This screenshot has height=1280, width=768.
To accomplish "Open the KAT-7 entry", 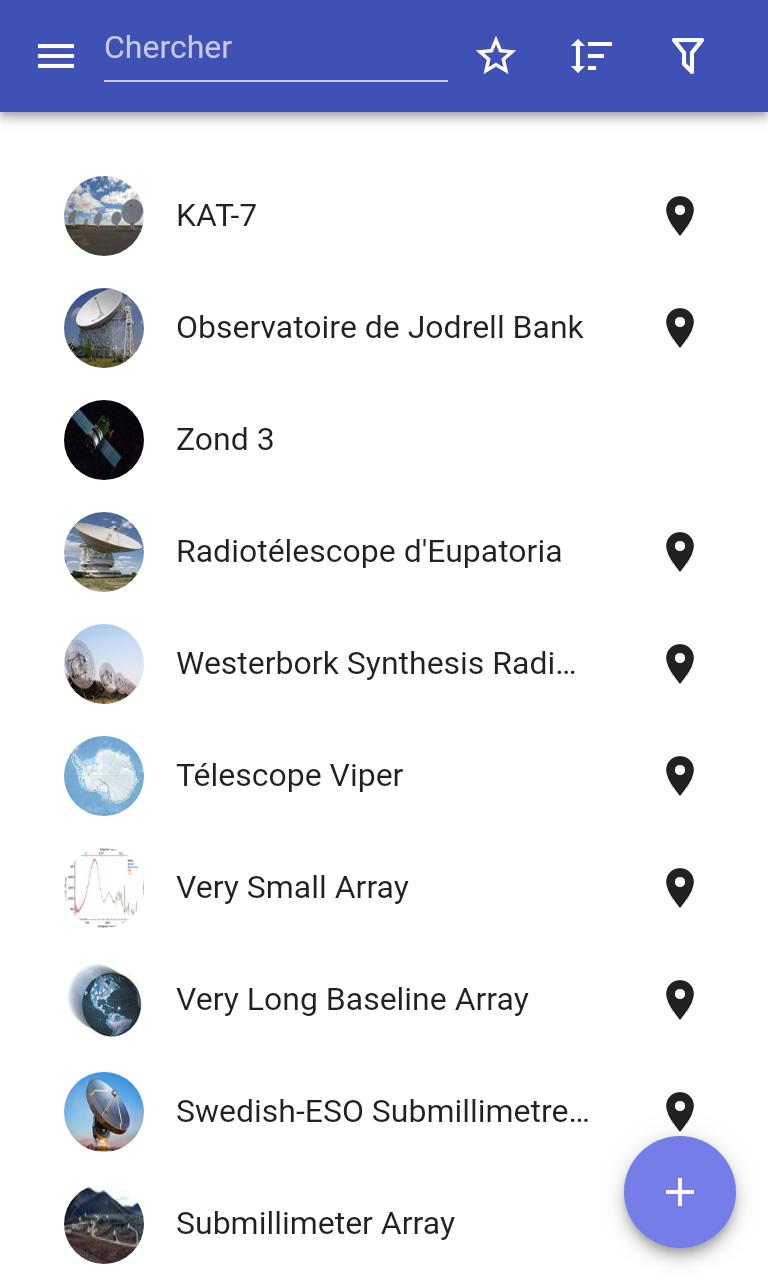I will [x=384, y=216].
